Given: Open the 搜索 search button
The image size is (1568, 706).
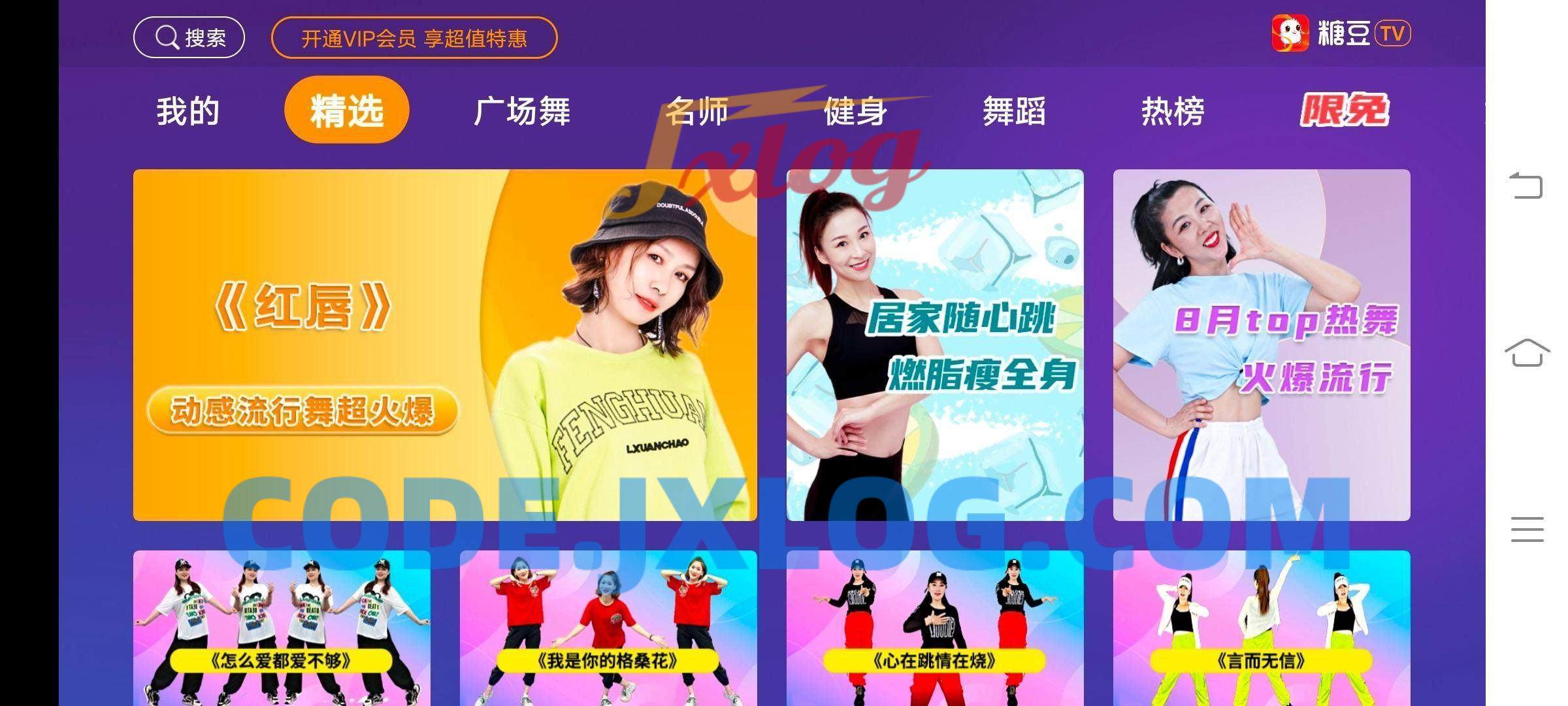Looking at the screenshot, I should click(189, 38).
